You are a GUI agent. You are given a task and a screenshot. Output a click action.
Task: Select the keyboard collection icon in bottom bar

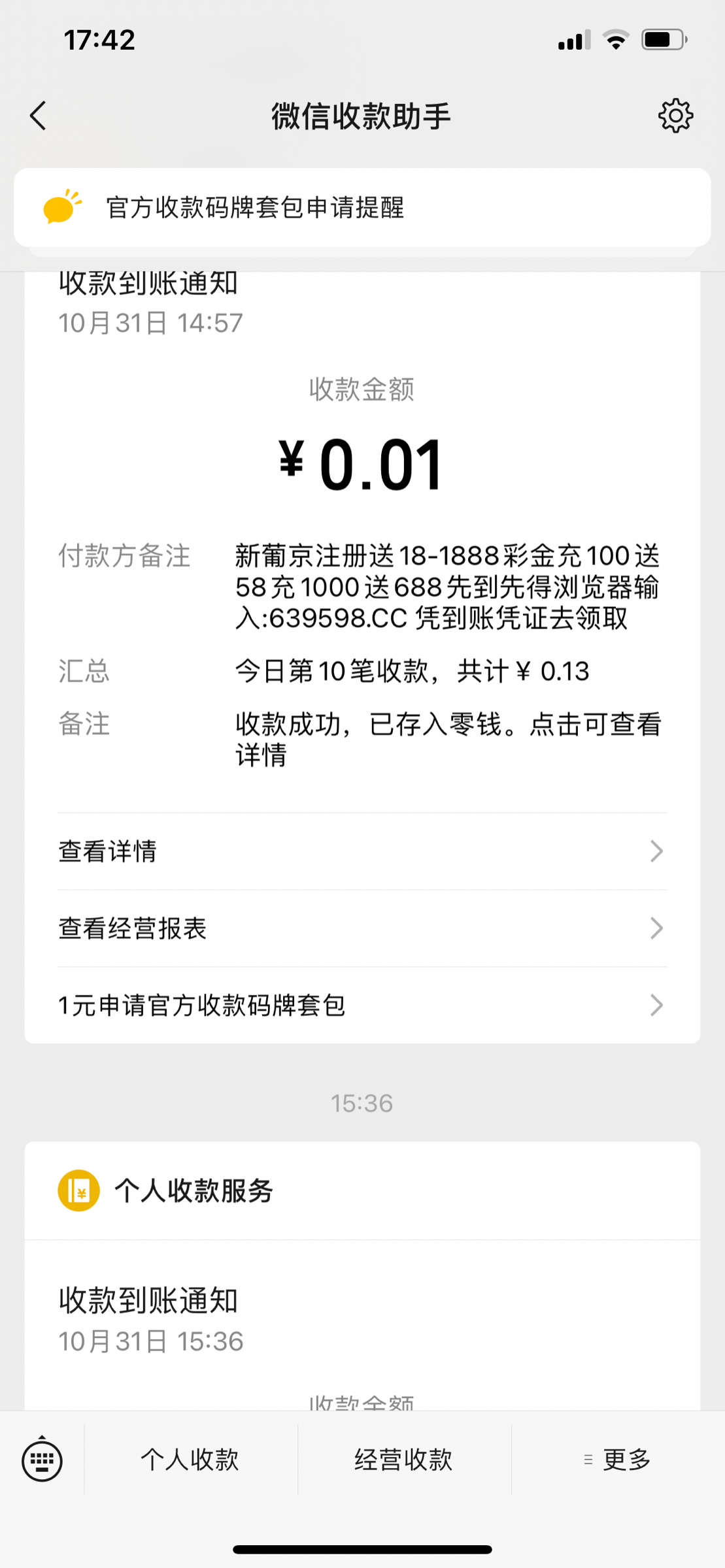tap(42, 1460)
